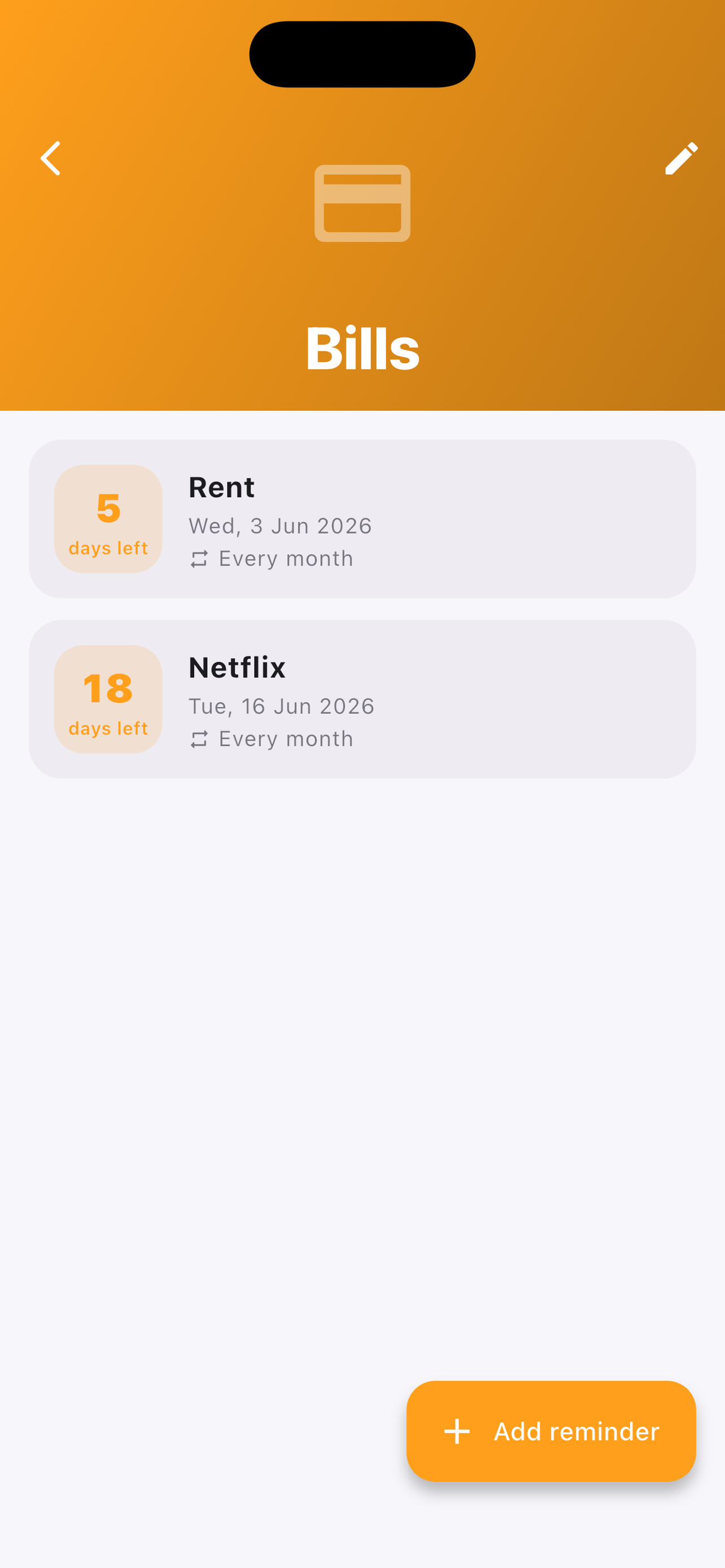Go back using the back arrow
This screenshot has height=1568, width=725.
(x=50, y=158)
